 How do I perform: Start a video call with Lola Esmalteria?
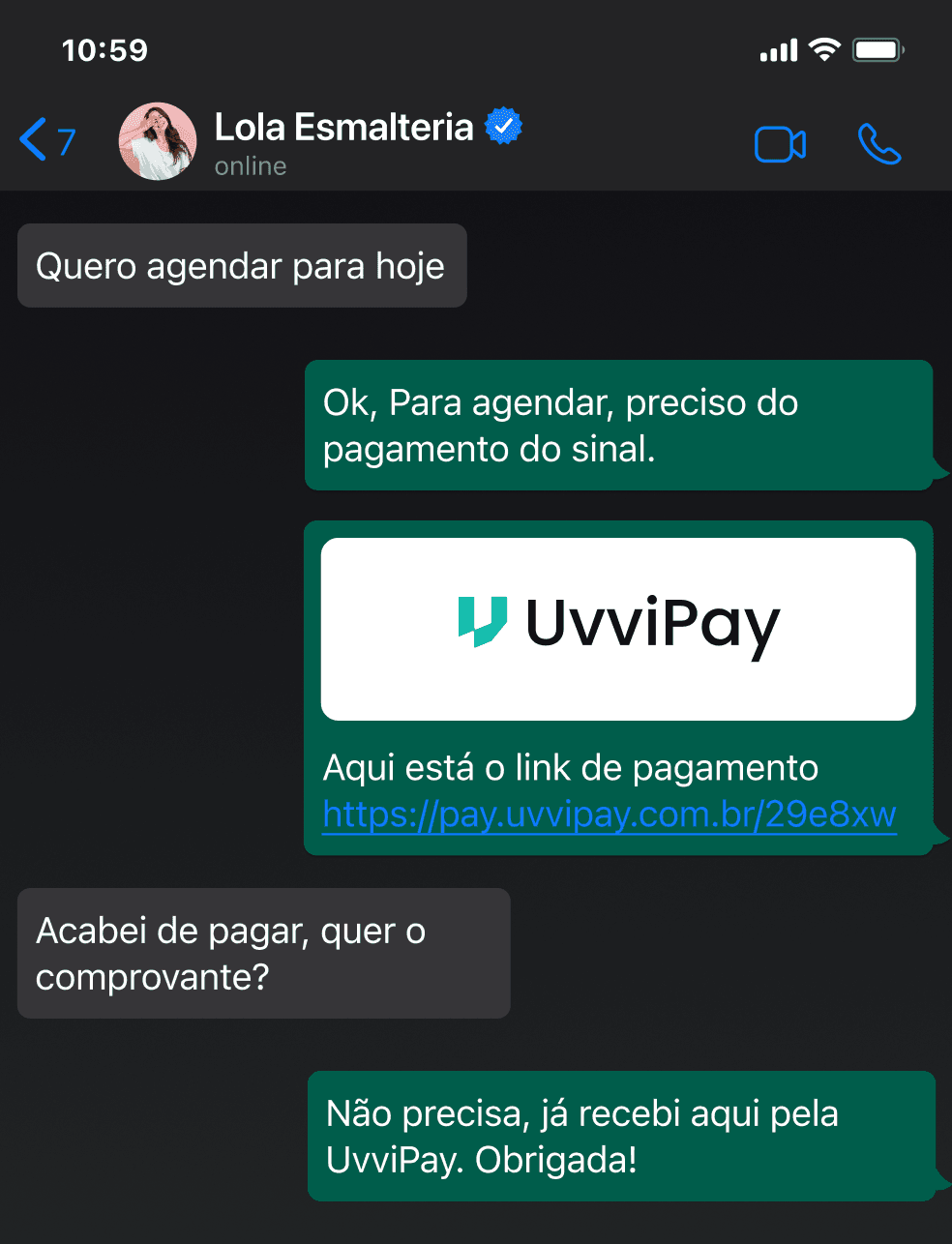point(780,145)
